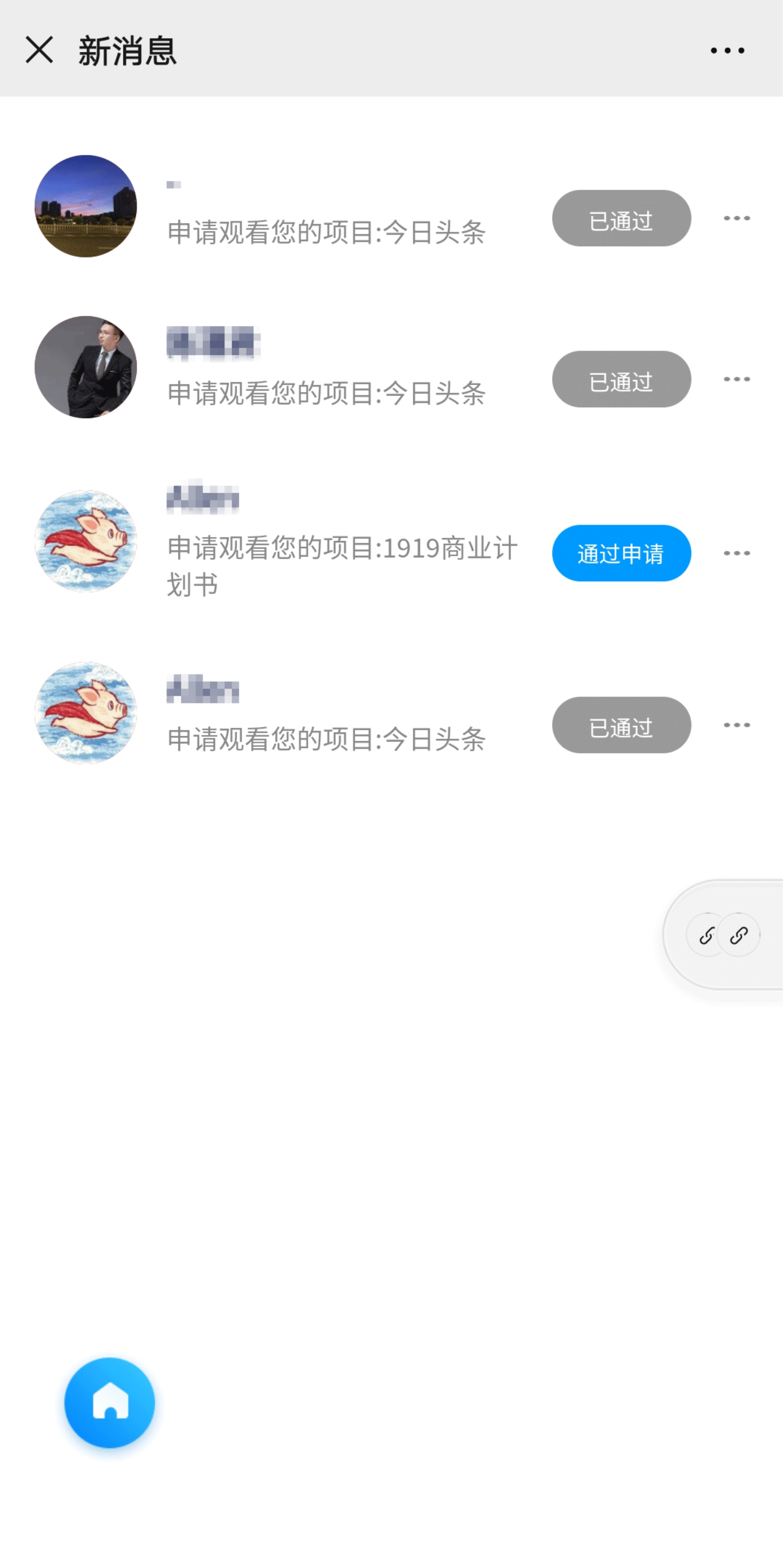Open more options for suit-man avatar's request
783x1568 pixels.
(x=736, y=379)
